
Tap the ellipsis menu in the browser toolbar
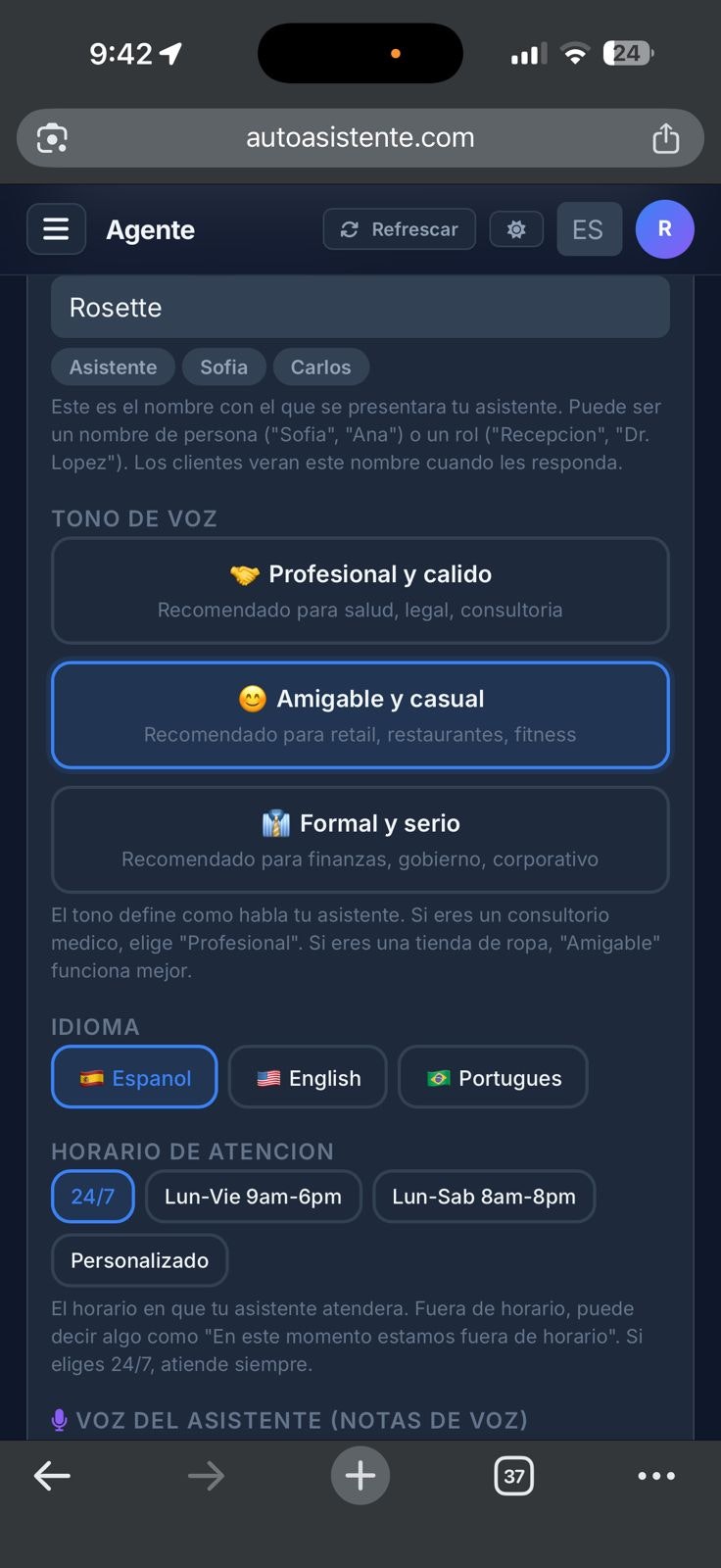(656, 1475)
